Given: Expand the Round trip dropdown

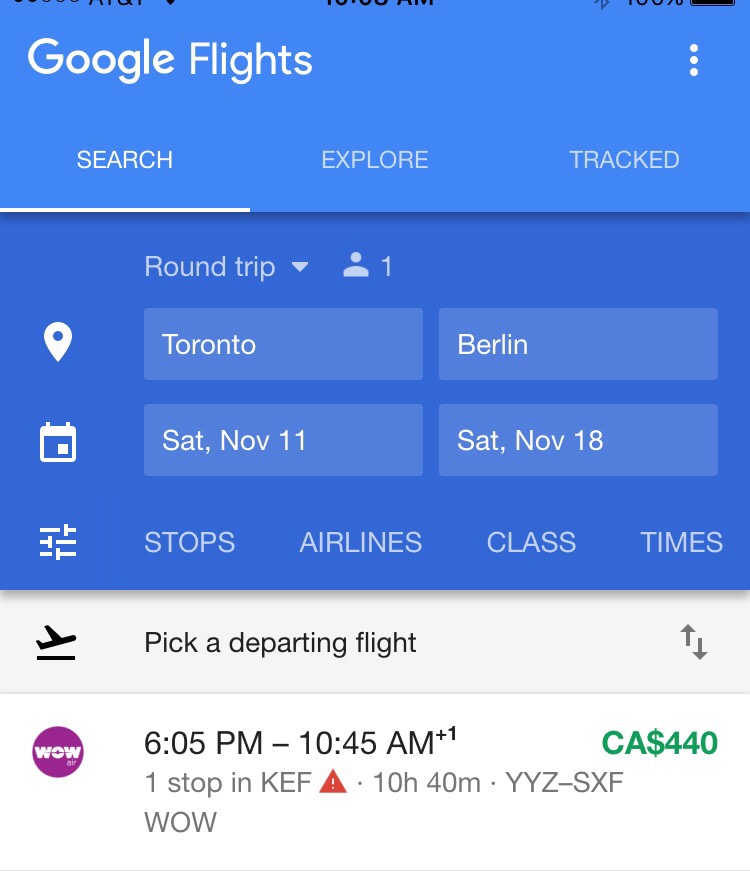Looking at the screenshot, I should click(227, 267).
